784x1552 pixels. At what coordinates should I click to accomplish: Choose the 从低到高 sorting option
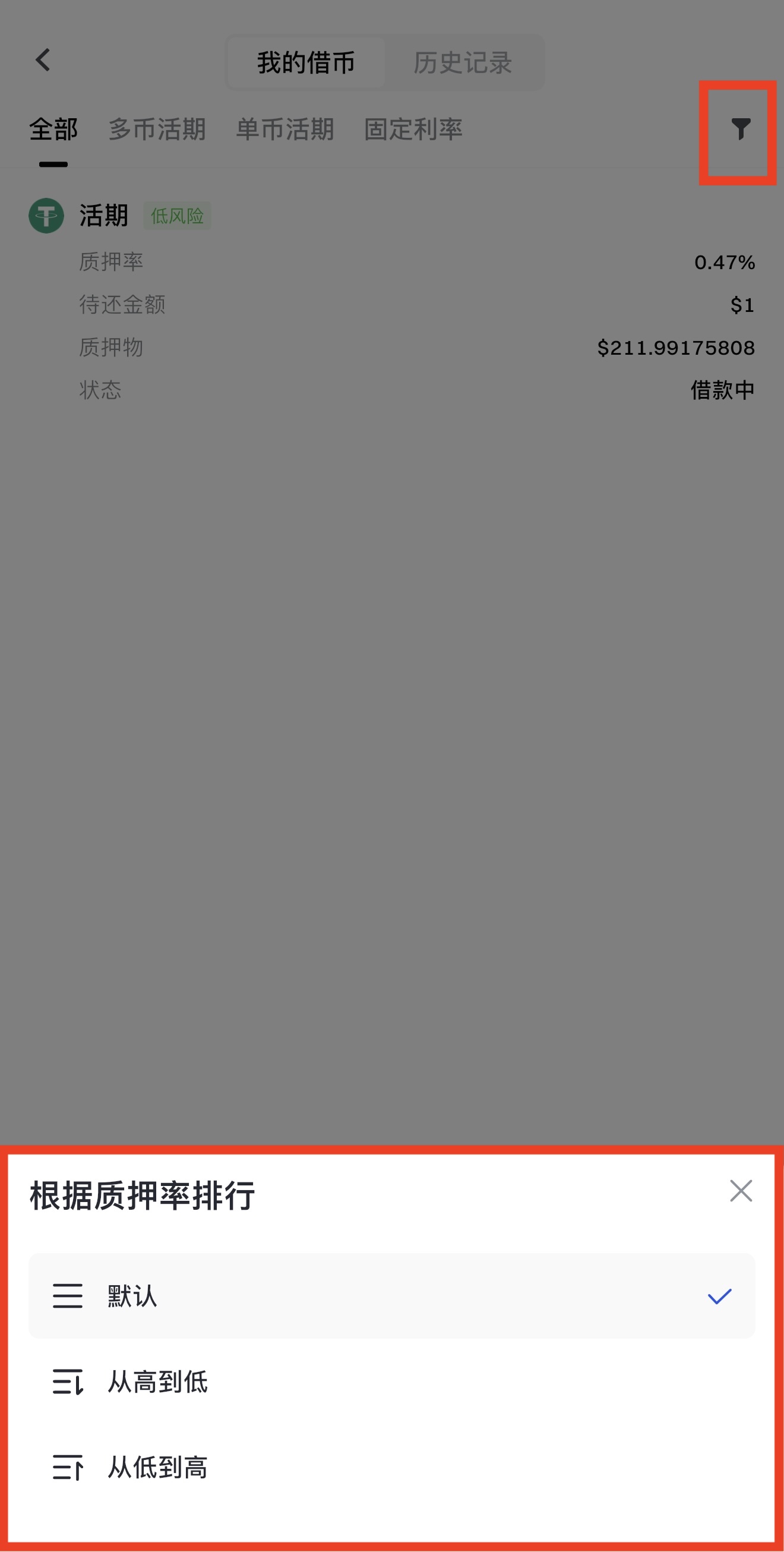(x=391, y=1467)
